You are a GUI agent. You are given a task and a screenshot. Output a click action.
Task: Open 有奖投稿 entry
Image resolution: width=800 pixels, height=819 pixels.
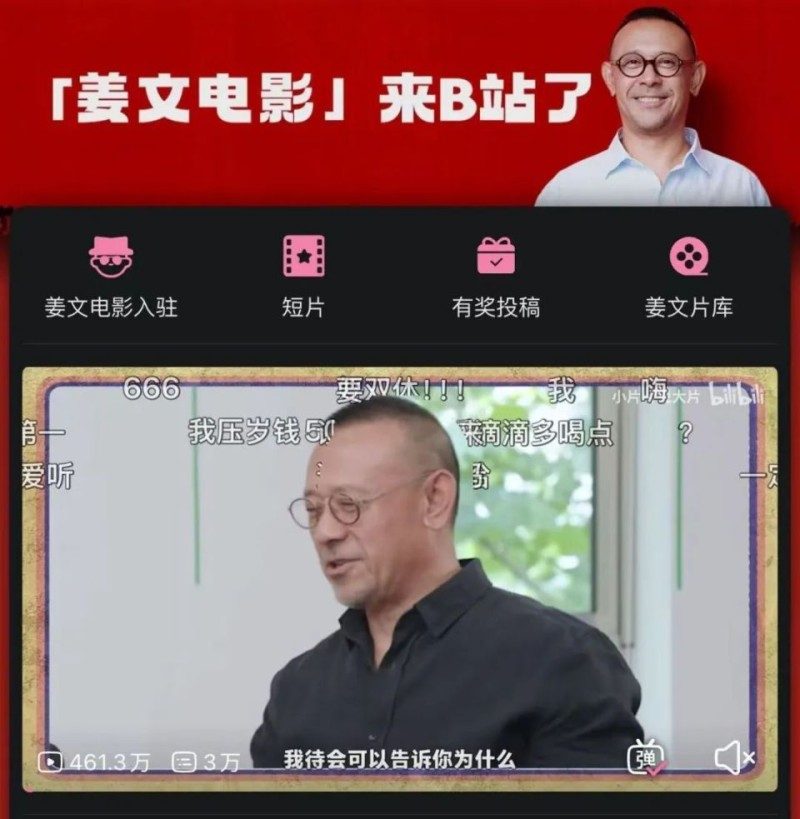496,277
